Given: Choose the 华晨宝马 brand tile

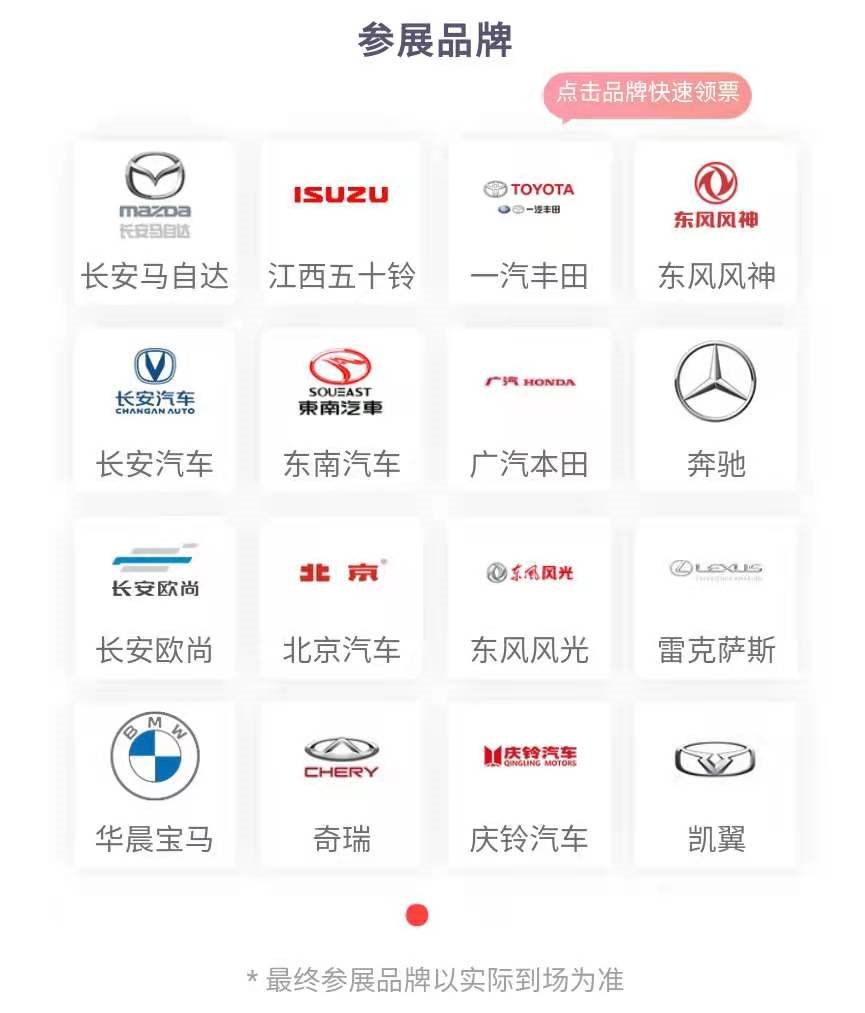Looking at the screenshot, I should [155, 785].
